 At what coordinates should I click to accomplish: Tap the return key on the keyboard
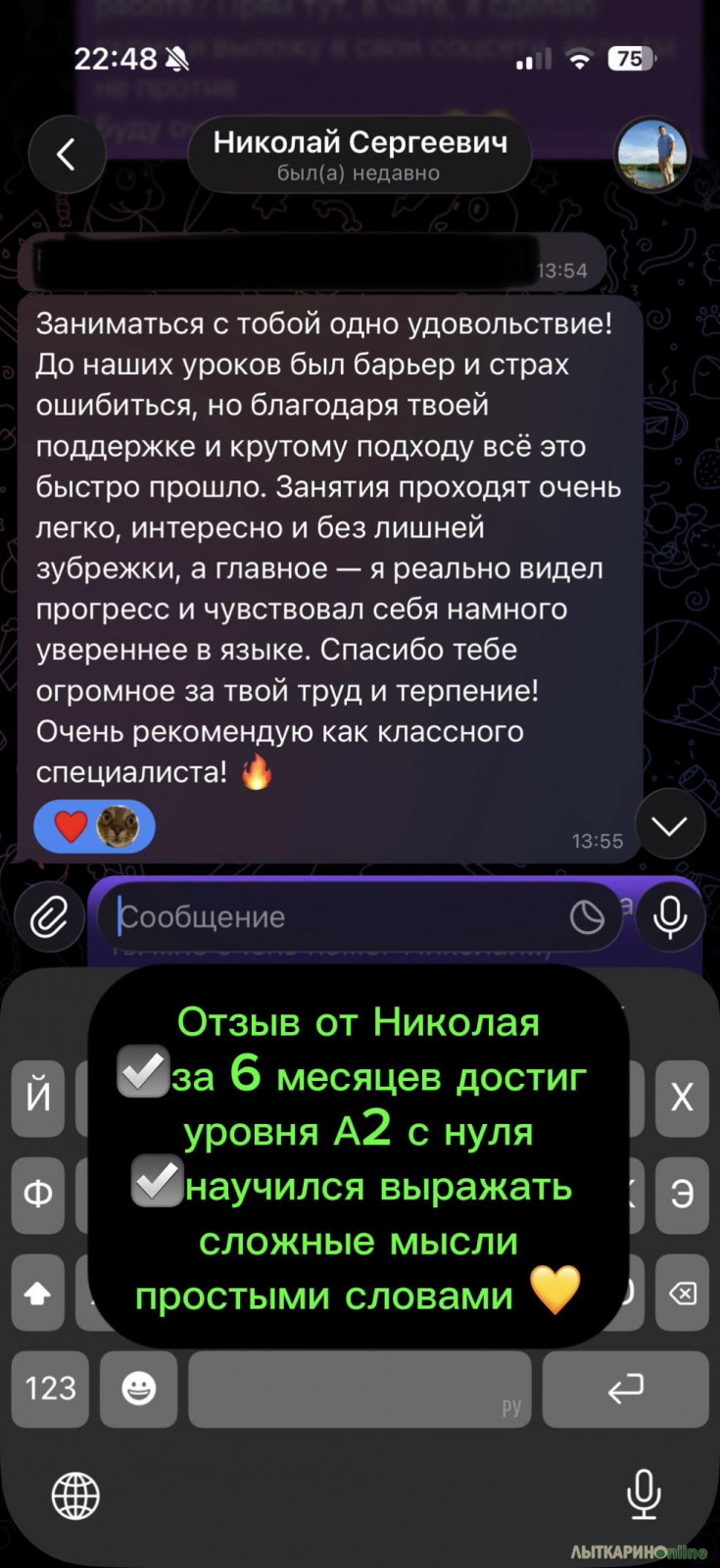[x=625, y=1389]
